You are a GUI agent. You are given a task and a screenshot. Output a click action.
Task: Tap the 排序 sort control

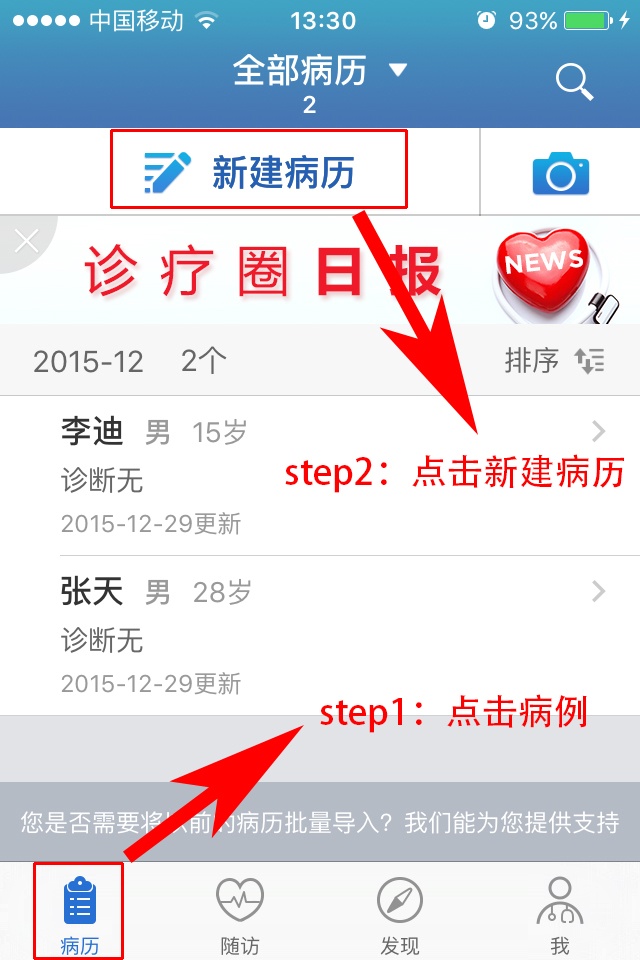[555, 361]
